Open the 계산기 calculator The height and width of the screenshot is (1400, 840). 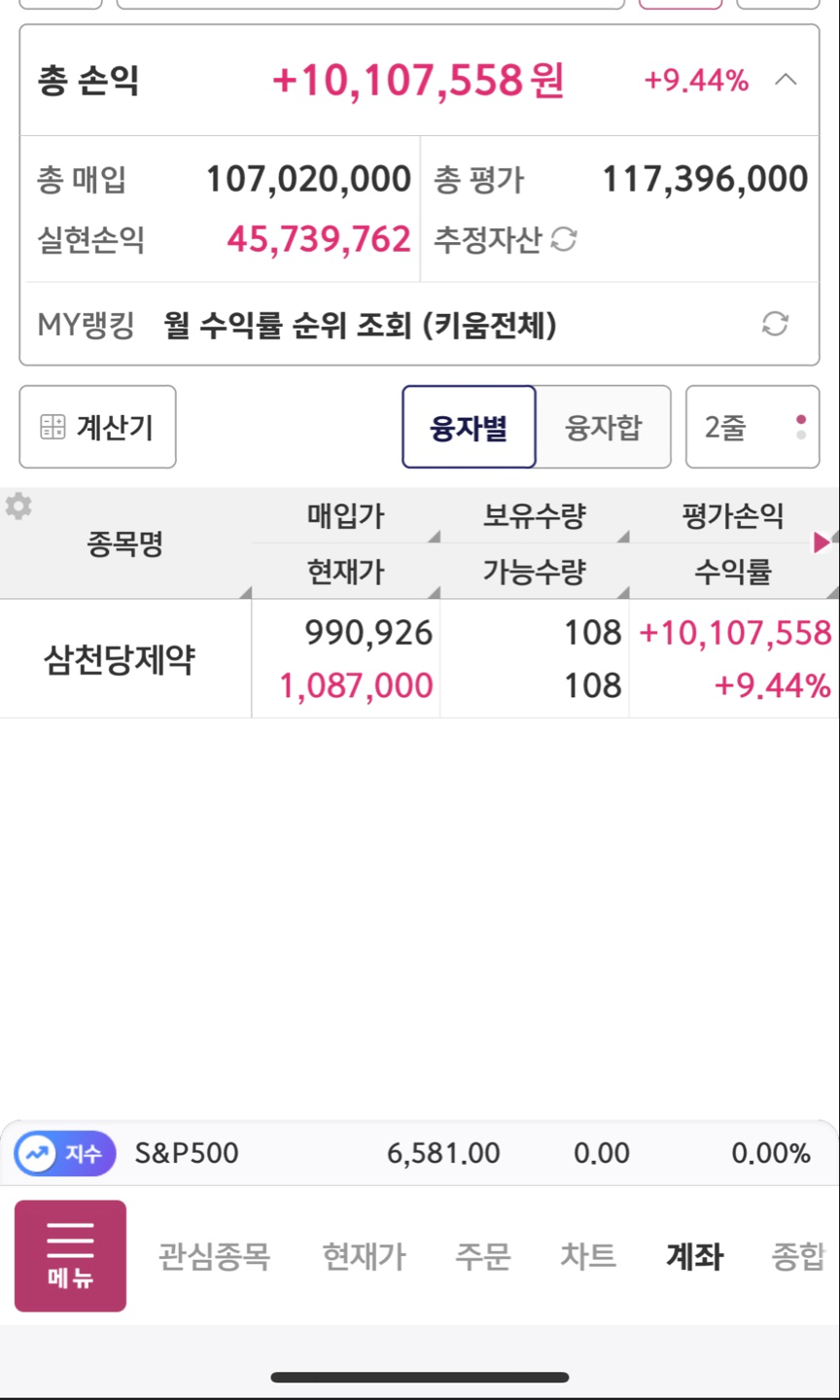[x=97, y=427]
